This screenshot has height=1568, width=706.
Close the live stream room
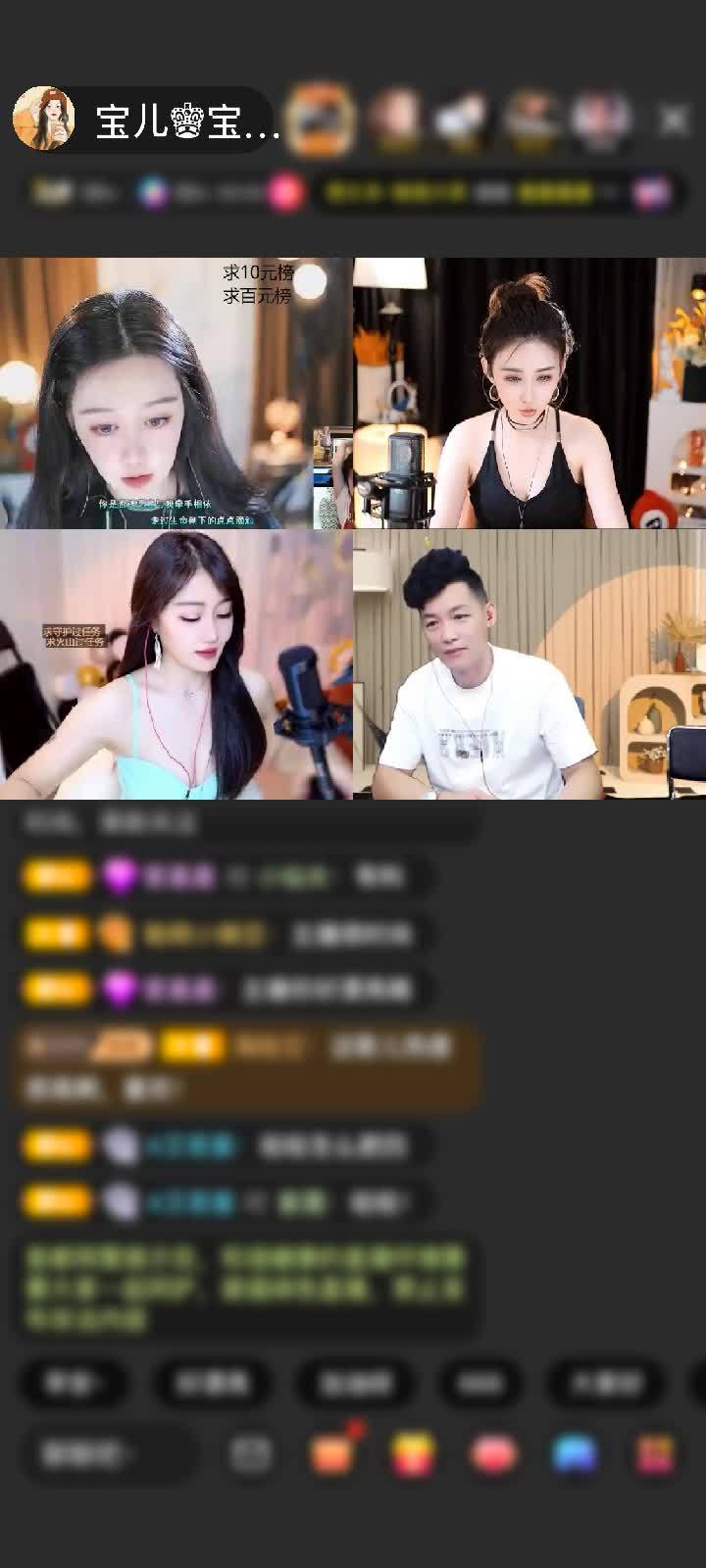[674, 121]
